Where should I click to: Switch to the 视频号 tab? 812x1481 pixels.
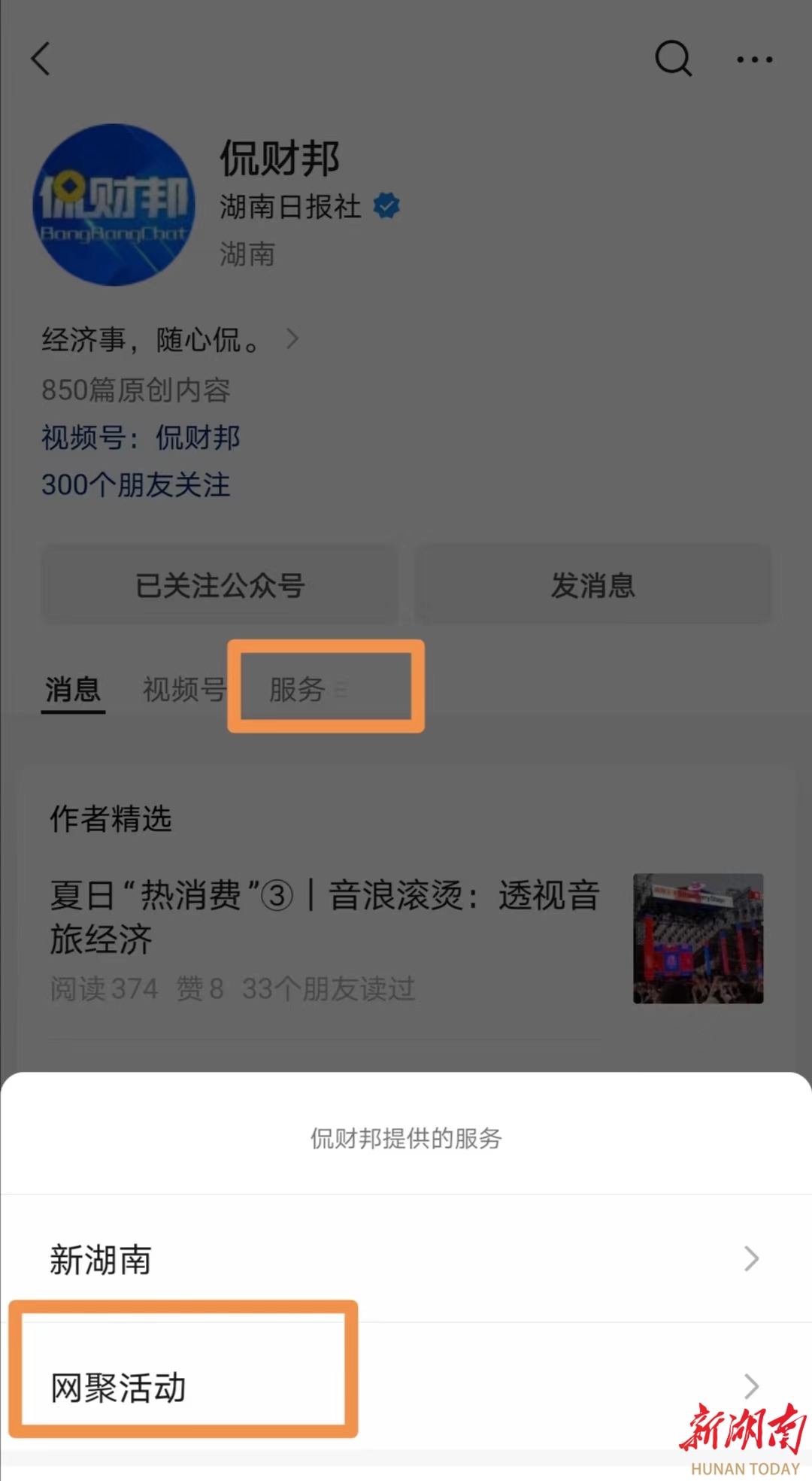point(184,689)
